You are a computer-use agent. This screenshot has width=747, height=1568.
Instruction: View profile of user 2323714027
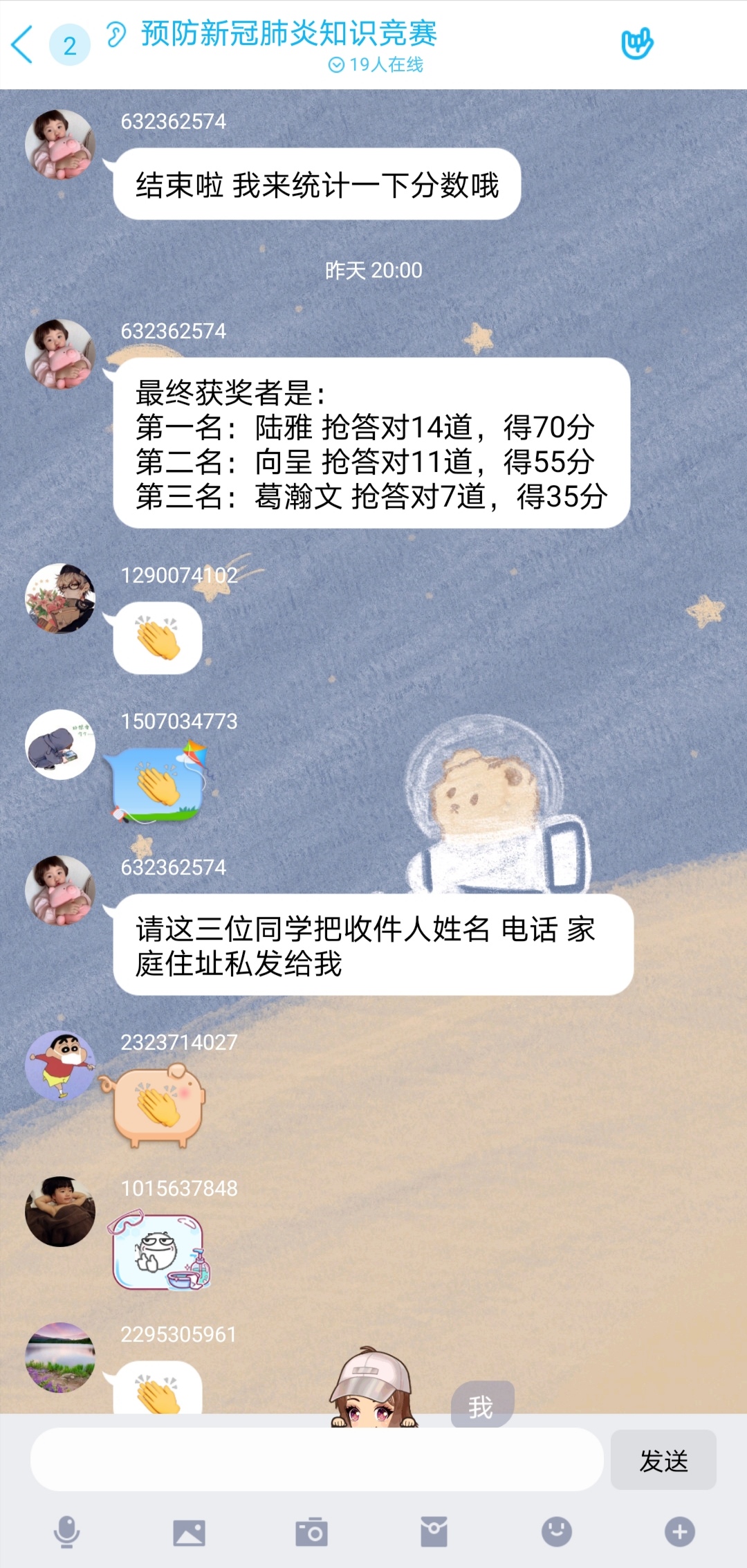(60, 1066)
